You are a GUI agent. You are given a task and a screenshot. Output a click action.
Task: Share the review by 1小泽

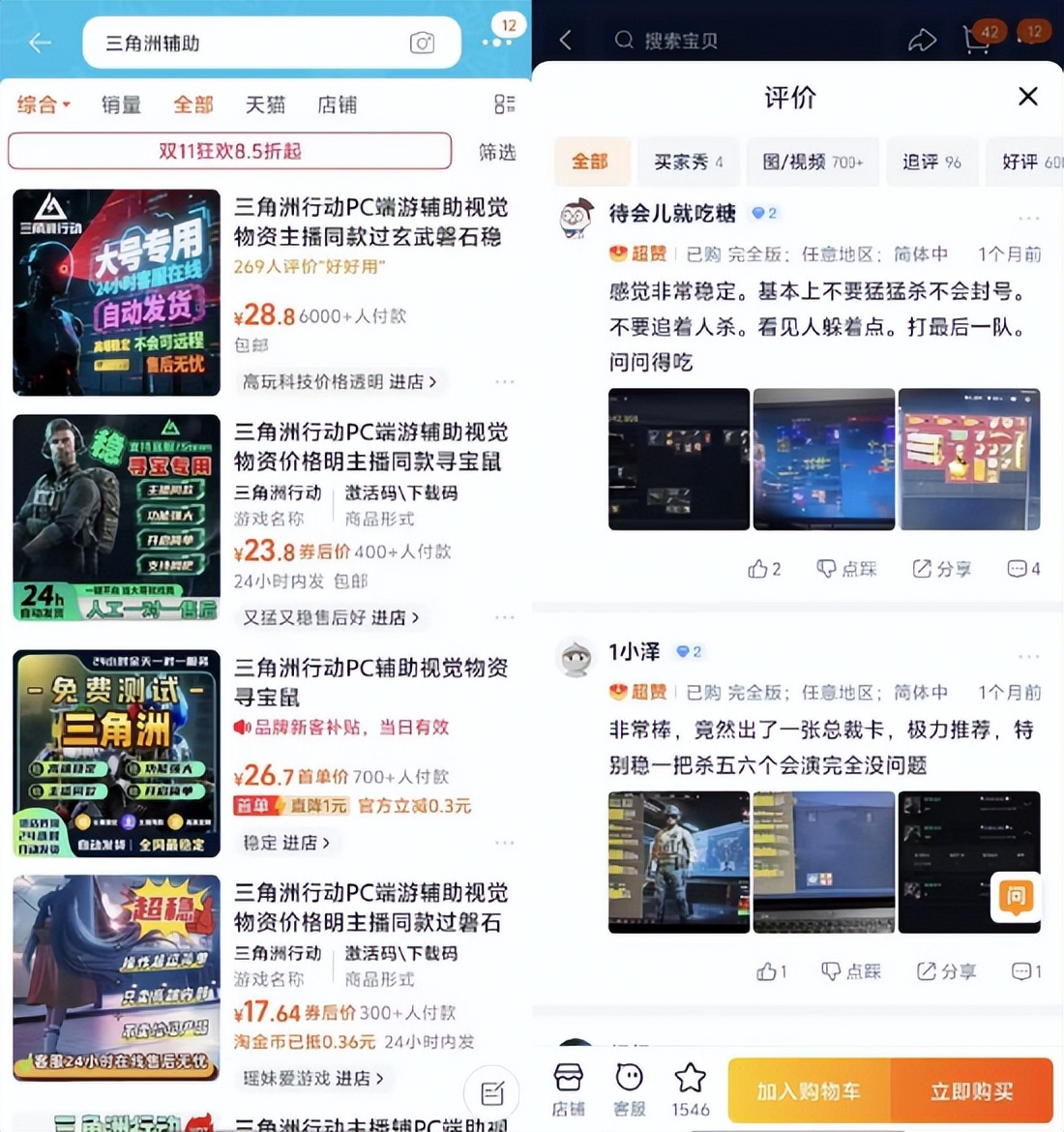945,971
